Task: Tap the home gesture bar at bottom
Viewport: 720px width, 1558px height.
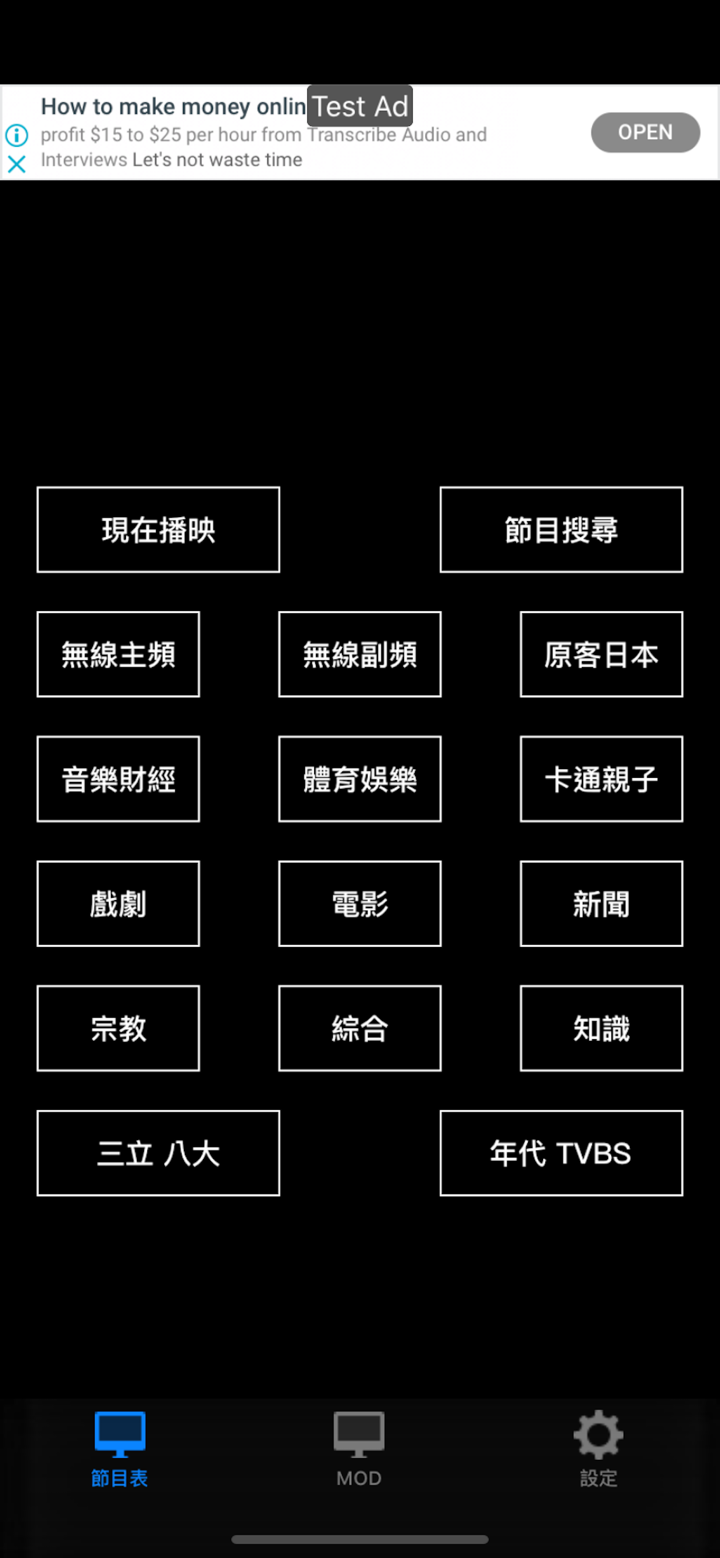Action: tap(359, 1540)
